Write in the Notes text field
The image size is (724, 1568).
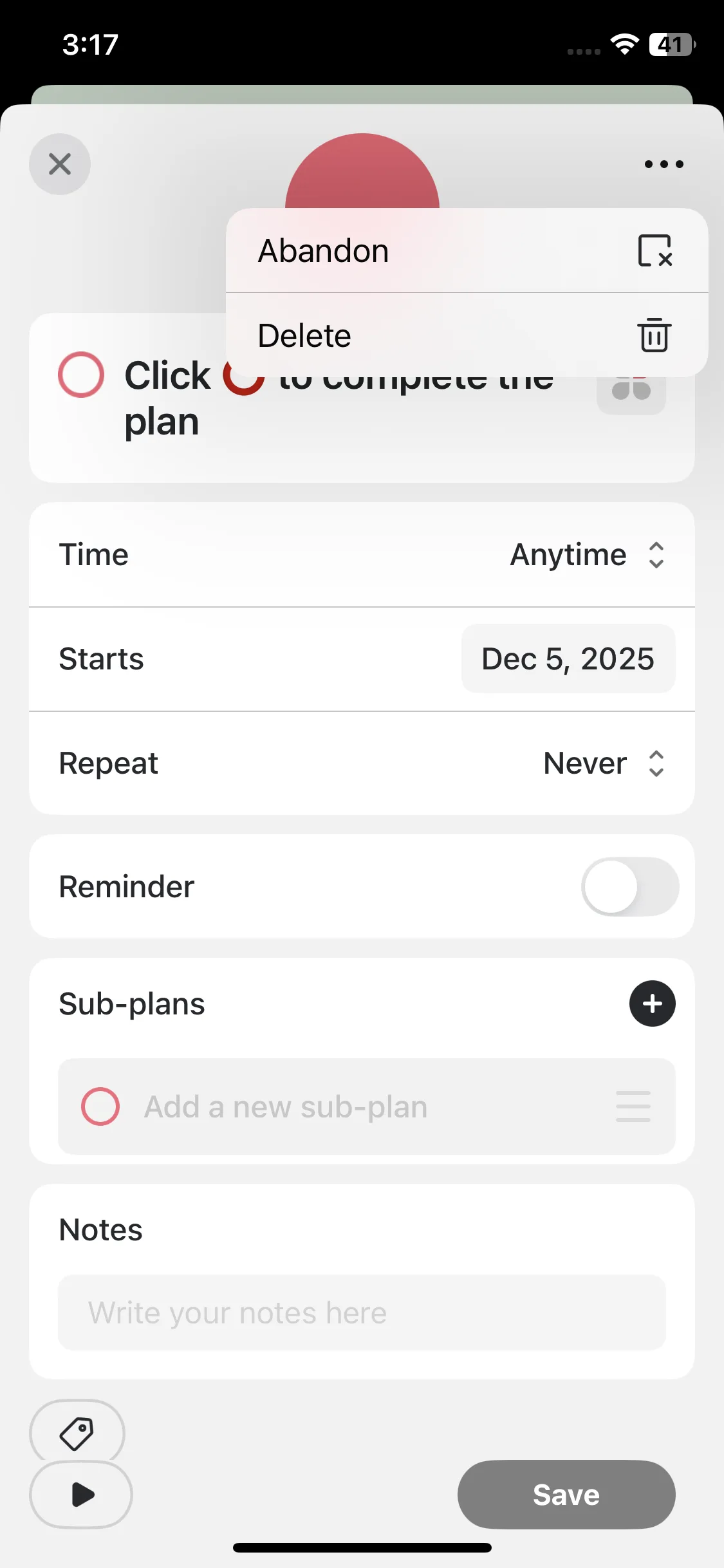362,1312
